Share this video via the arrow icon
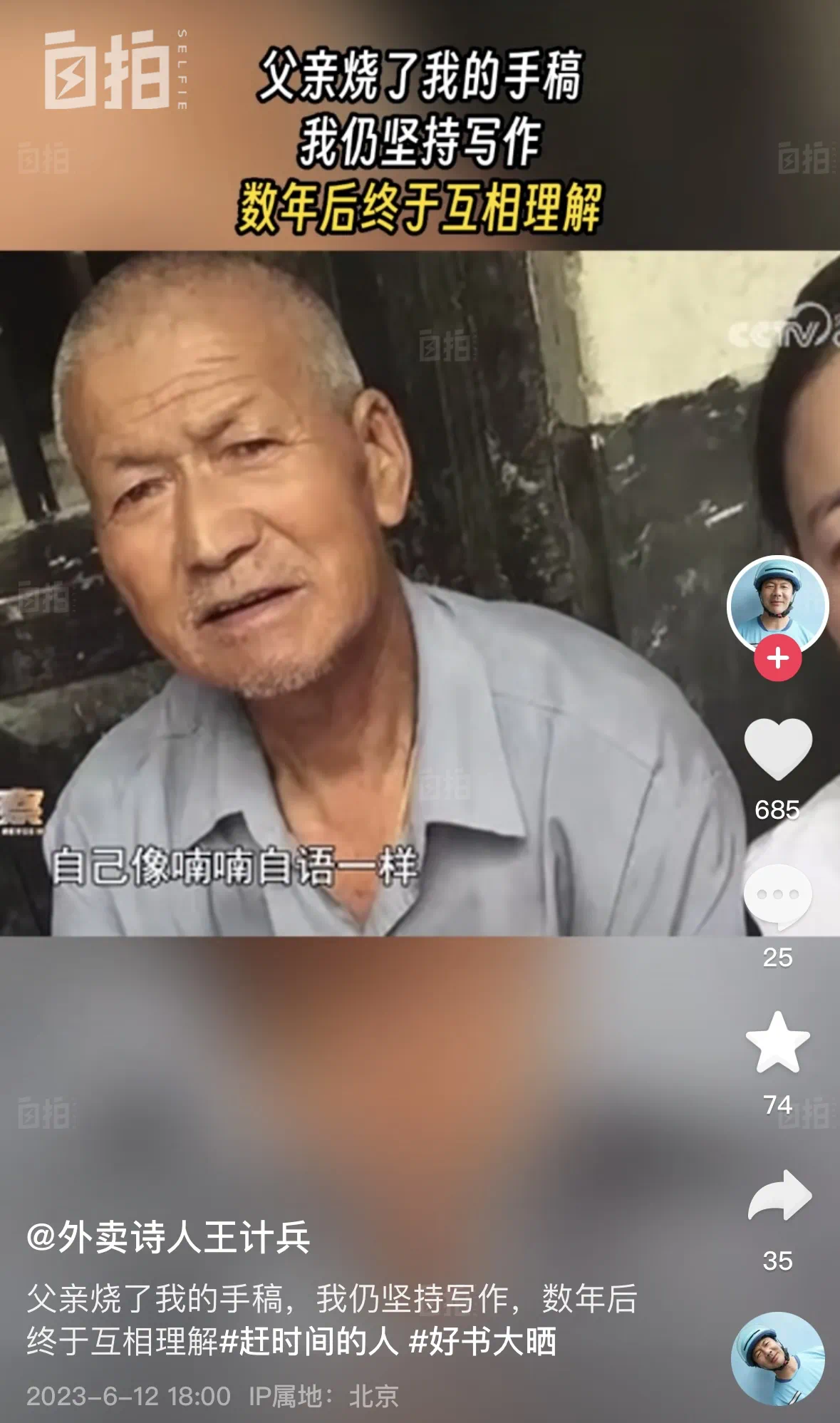 [779, 1196]
